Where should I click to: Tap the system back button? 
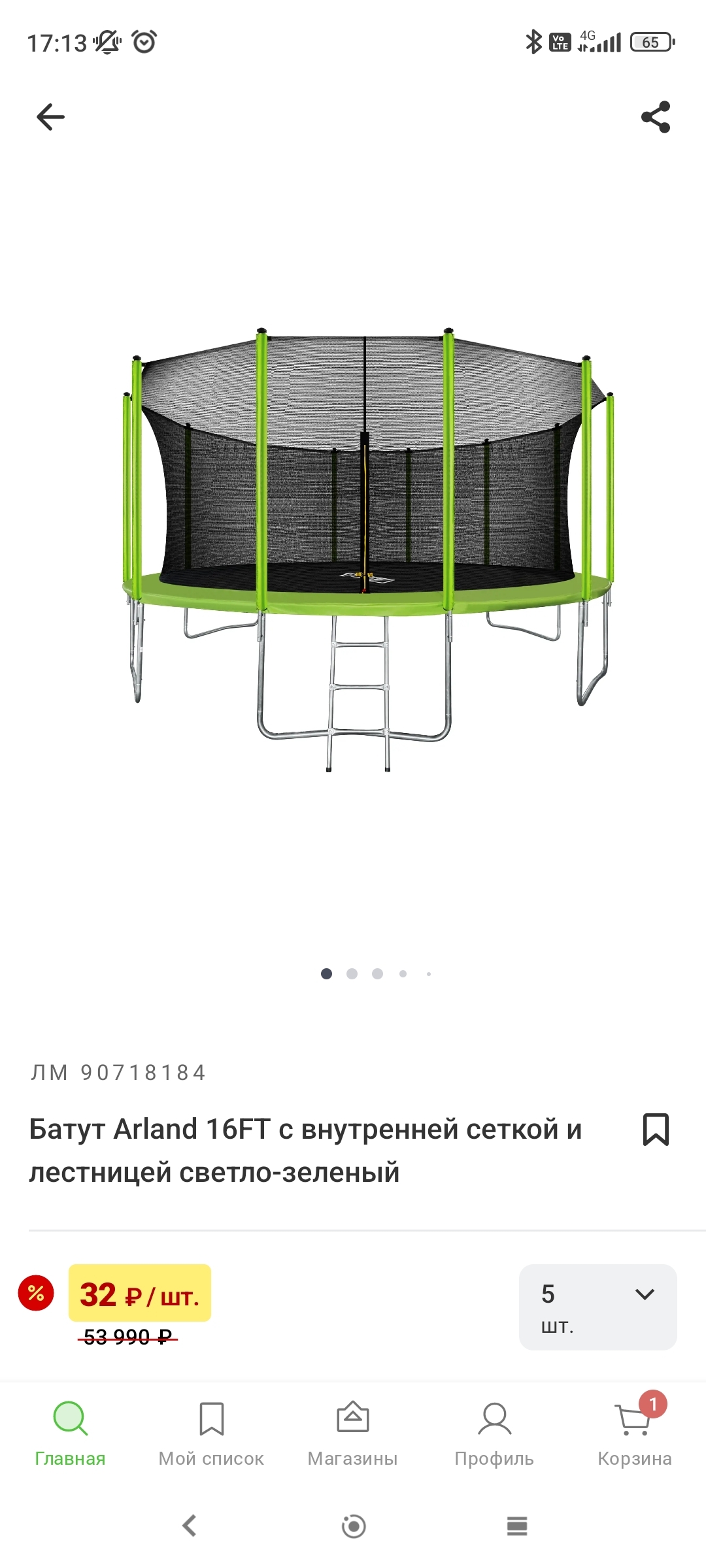click(x=190, y=1526)
